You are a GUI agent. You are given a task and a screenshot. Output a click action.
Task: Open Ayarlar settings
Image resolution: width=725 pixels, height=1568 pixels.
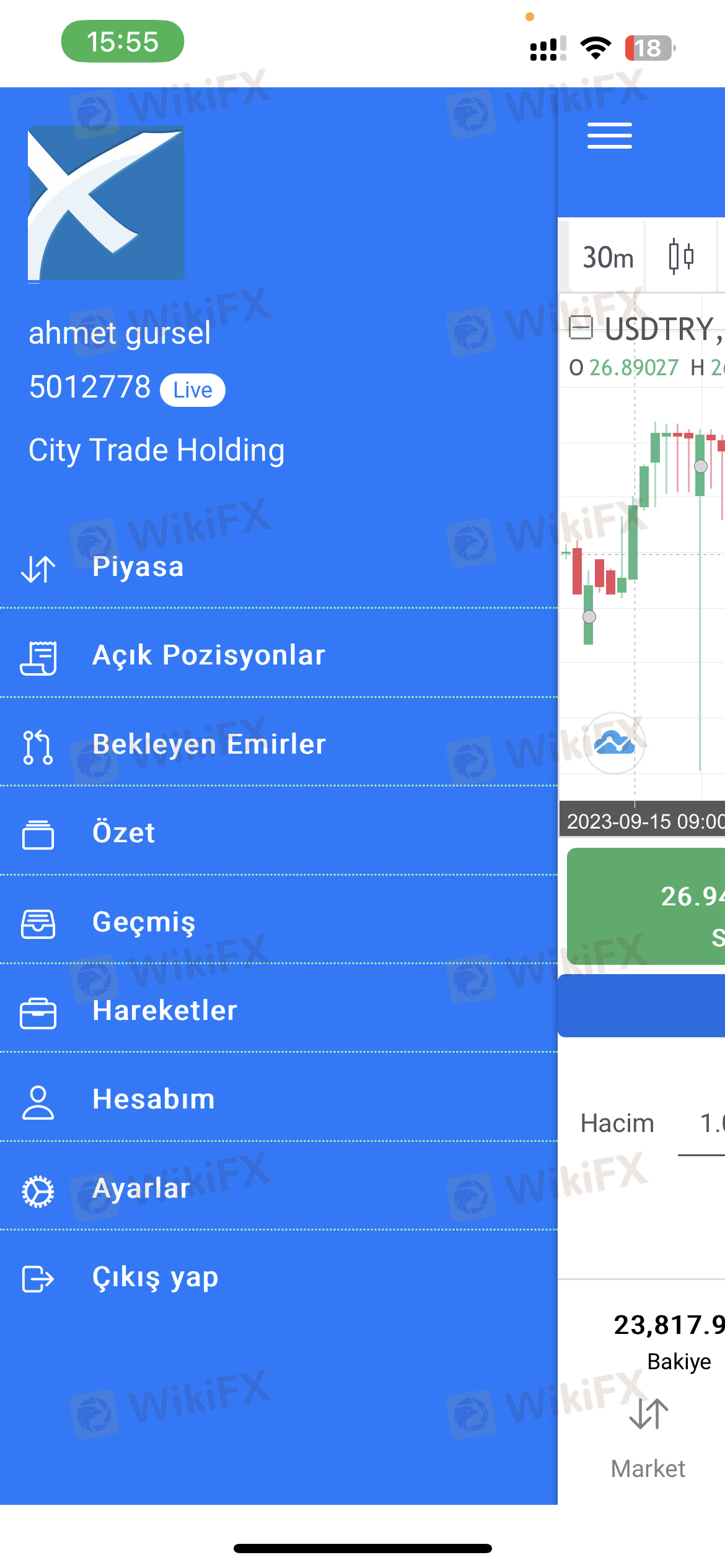tap(279, 1188)
